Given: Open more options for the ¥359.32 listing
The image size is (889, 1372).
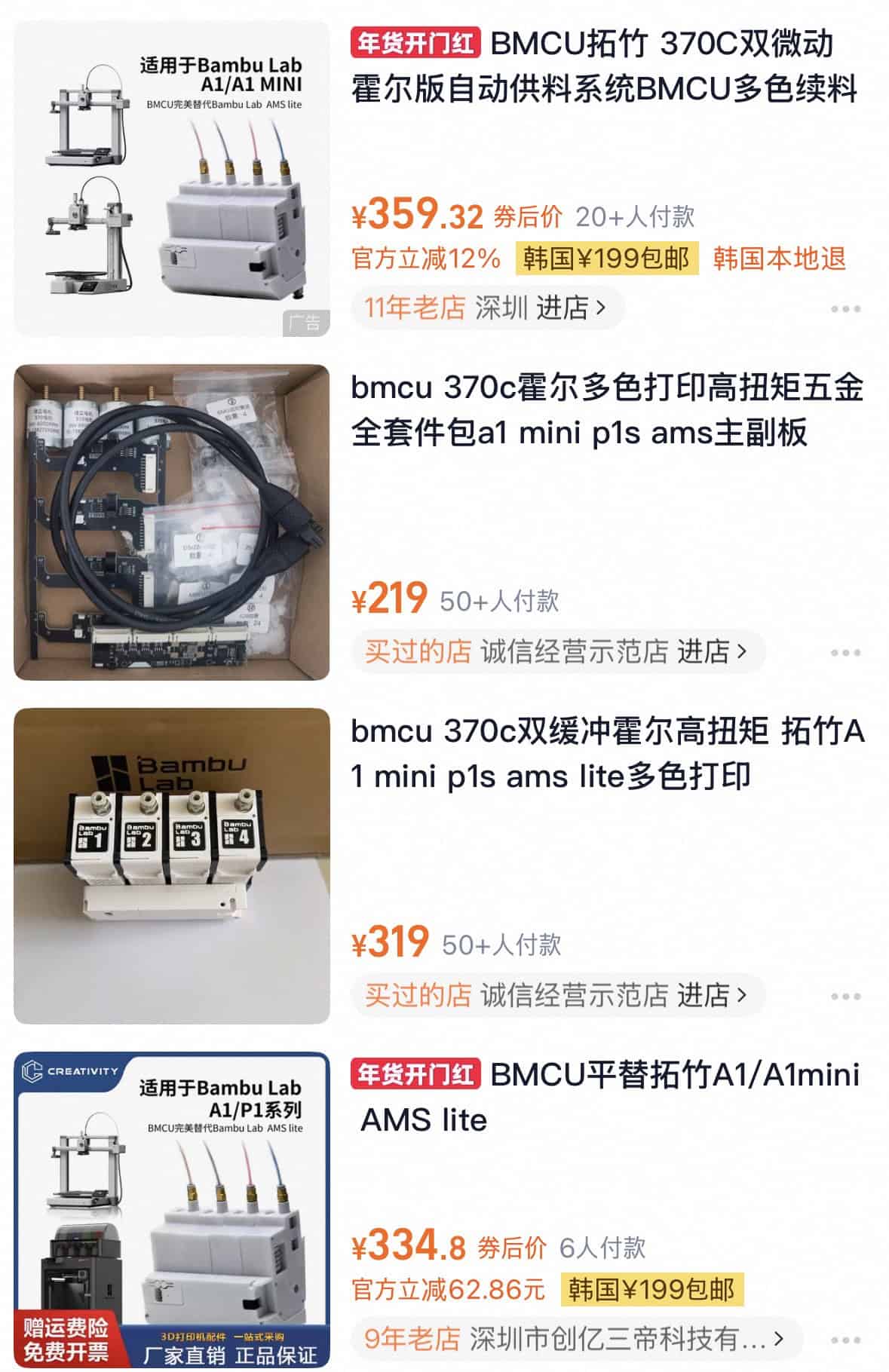Looking at the screenshot, I should point(845,309).
